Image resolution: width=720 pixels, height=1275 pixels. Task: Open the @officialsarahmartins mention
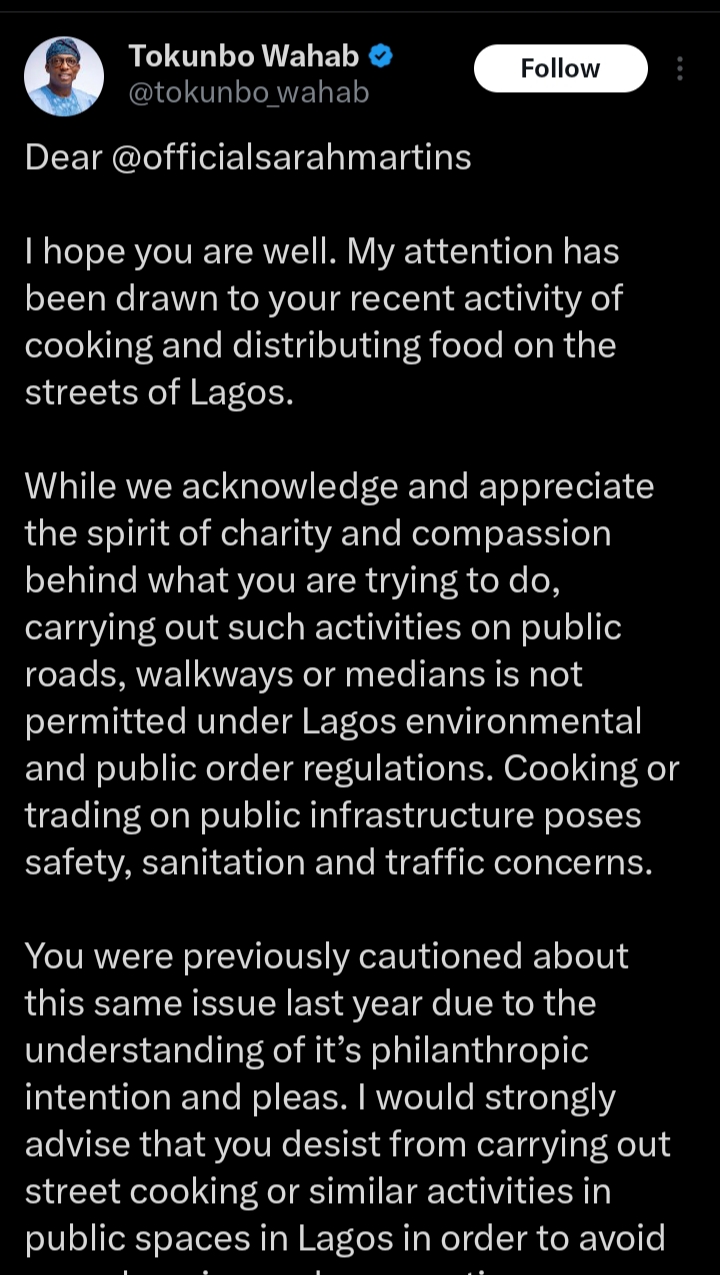291,158
